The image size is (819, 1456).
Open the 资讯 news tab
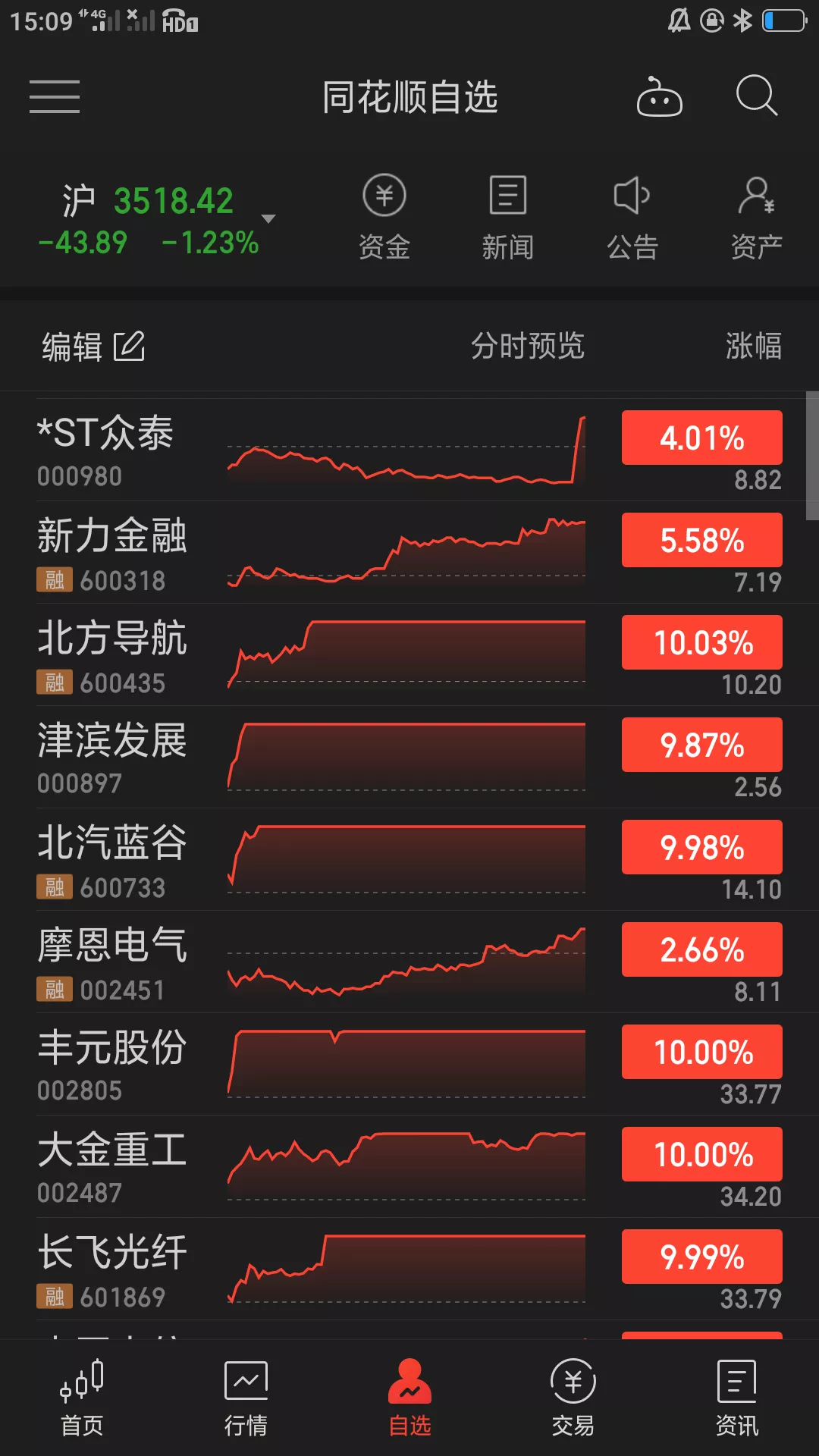[737, 1398]
